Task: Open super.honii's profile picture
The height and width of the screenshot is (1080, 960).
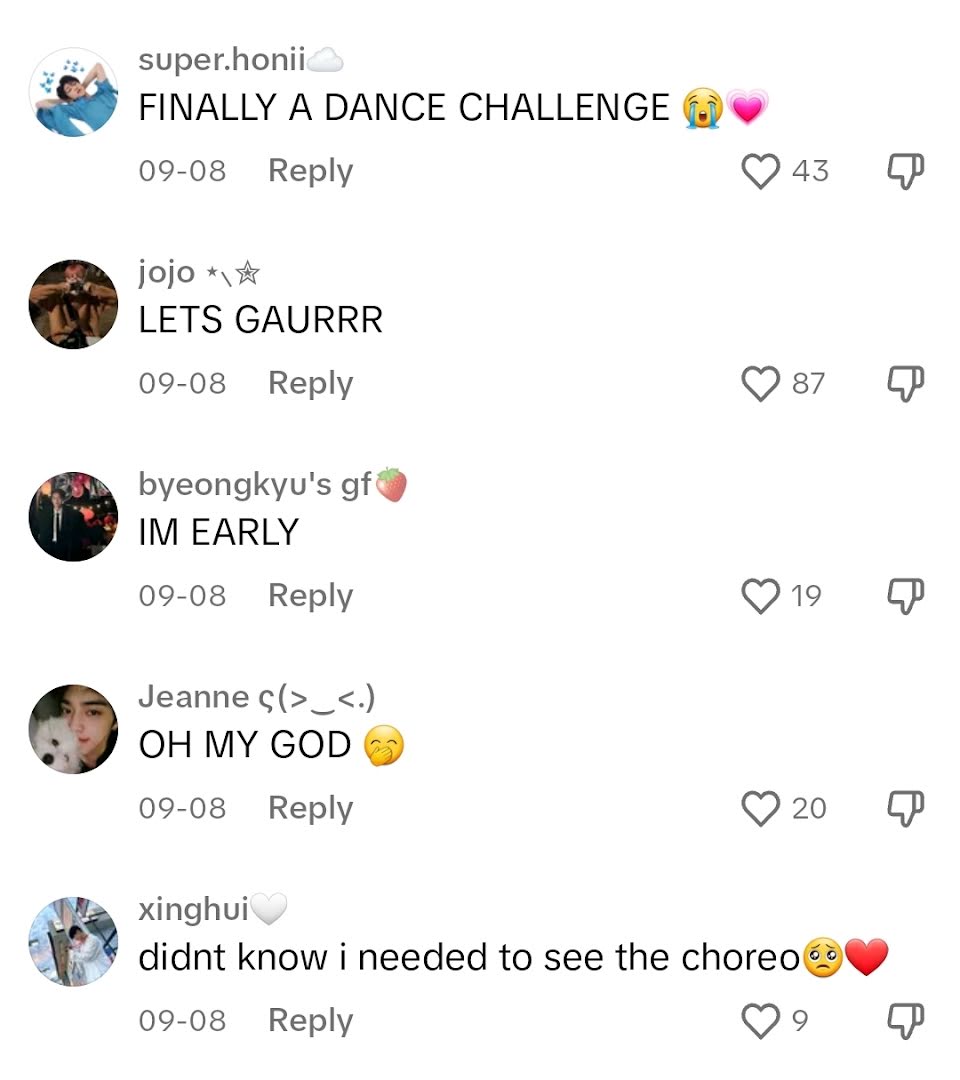Action: [73, 92]
